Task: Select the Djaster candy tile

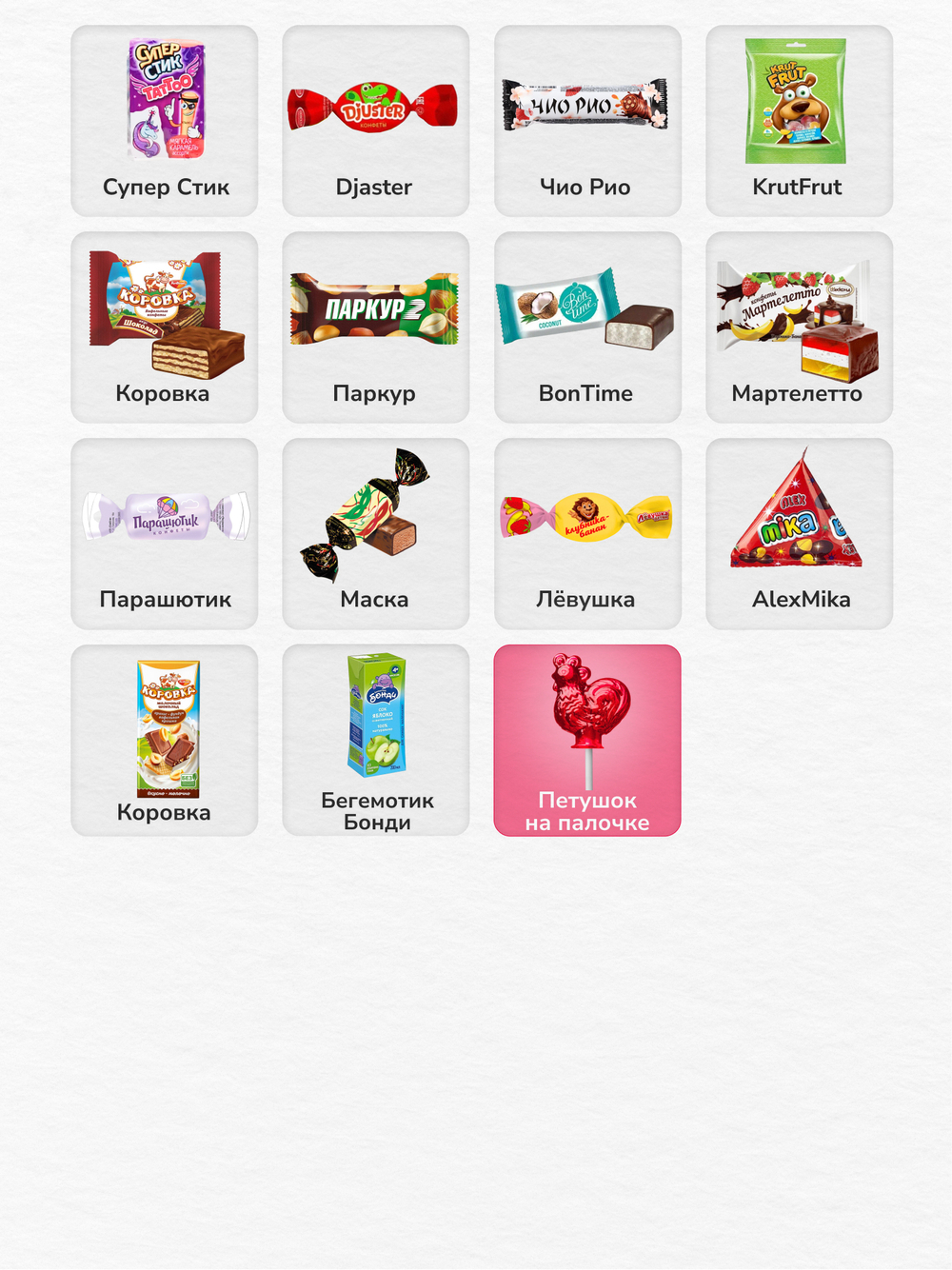Action: (x=376, y=121)
